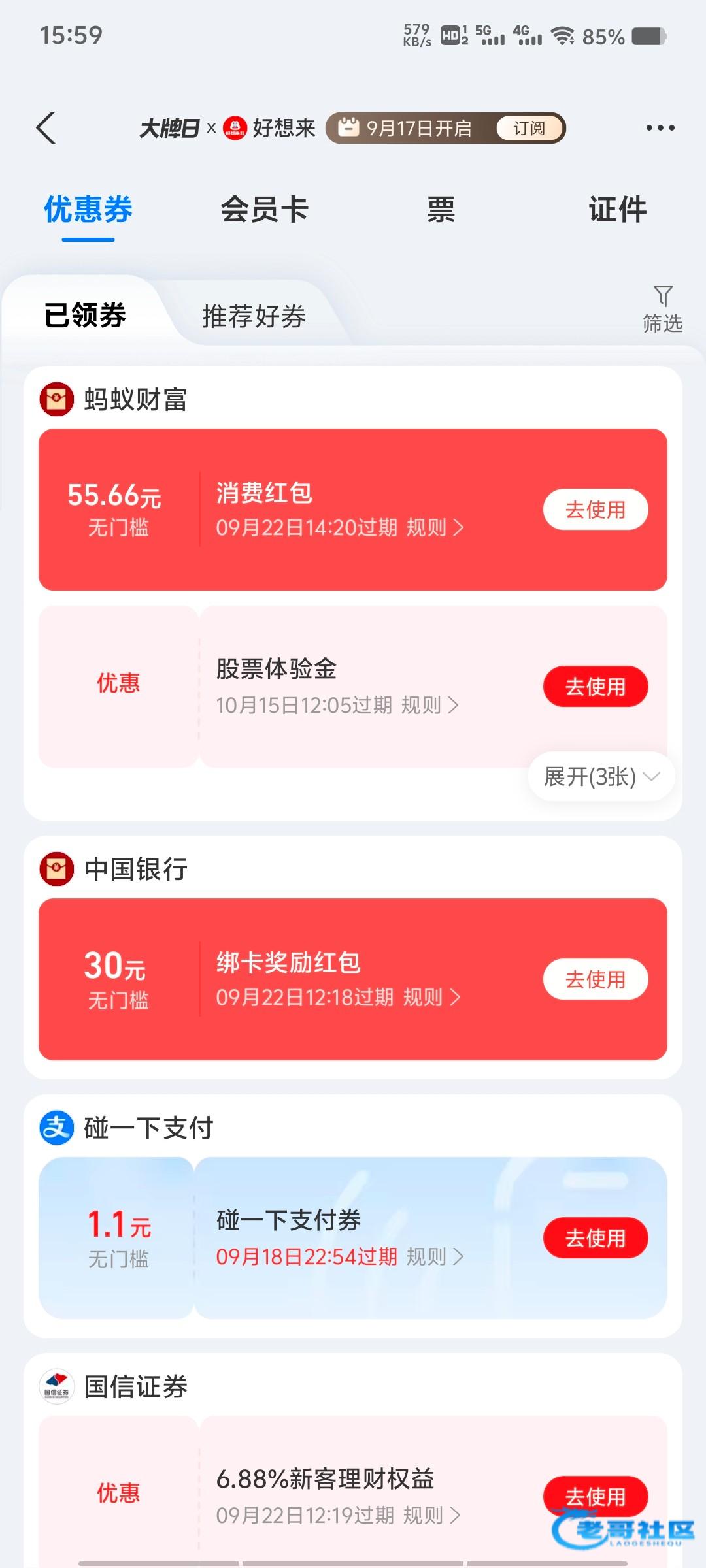Open the 筛选 filter
The image size is (706, 1568).
coord(662,309)
